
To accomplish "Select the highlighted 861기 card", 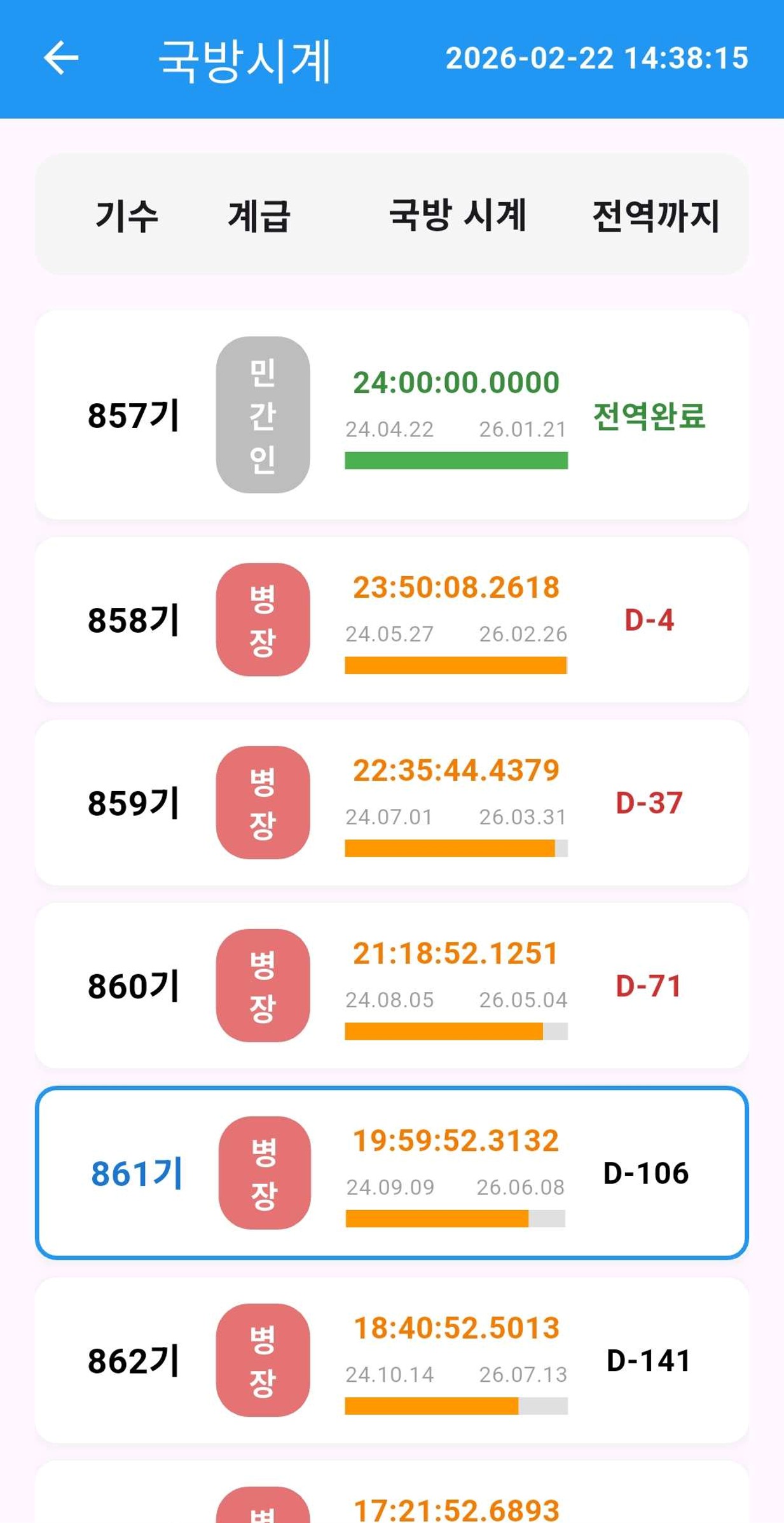I will click(392, 1173).
